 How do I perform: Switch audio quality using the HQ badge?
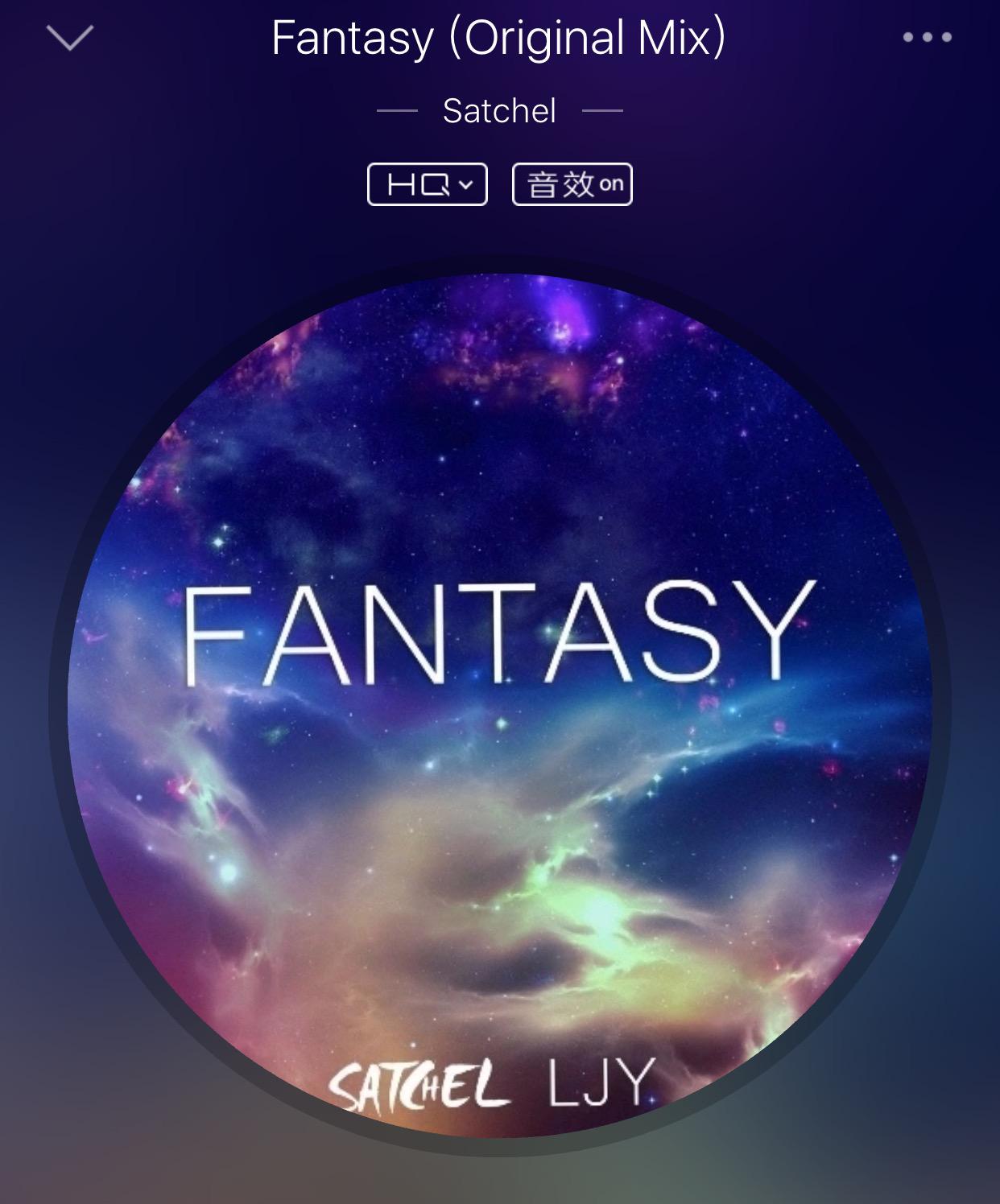coord(427,183)
